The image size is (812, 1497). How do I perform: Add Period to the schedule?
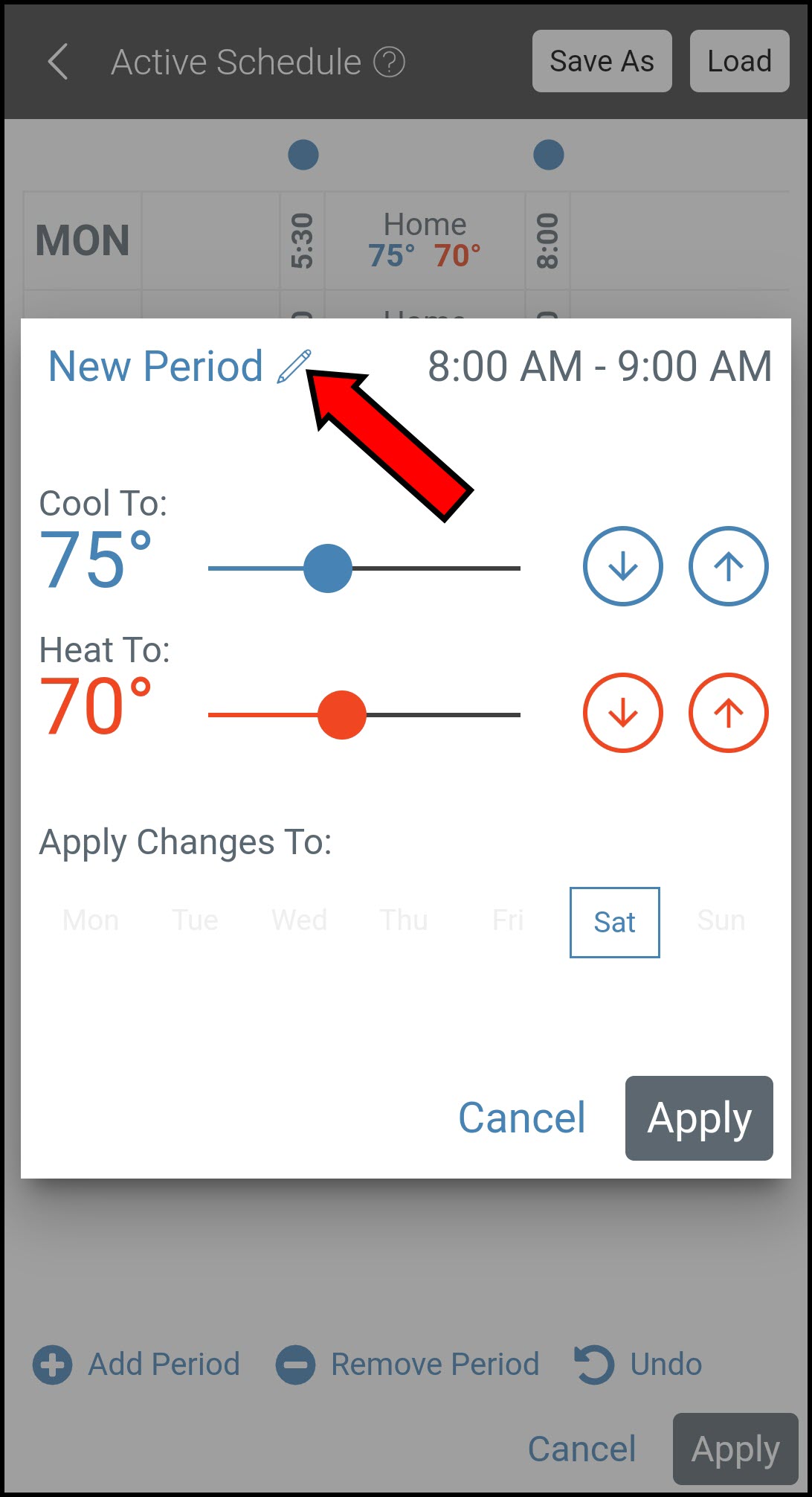137,1365
